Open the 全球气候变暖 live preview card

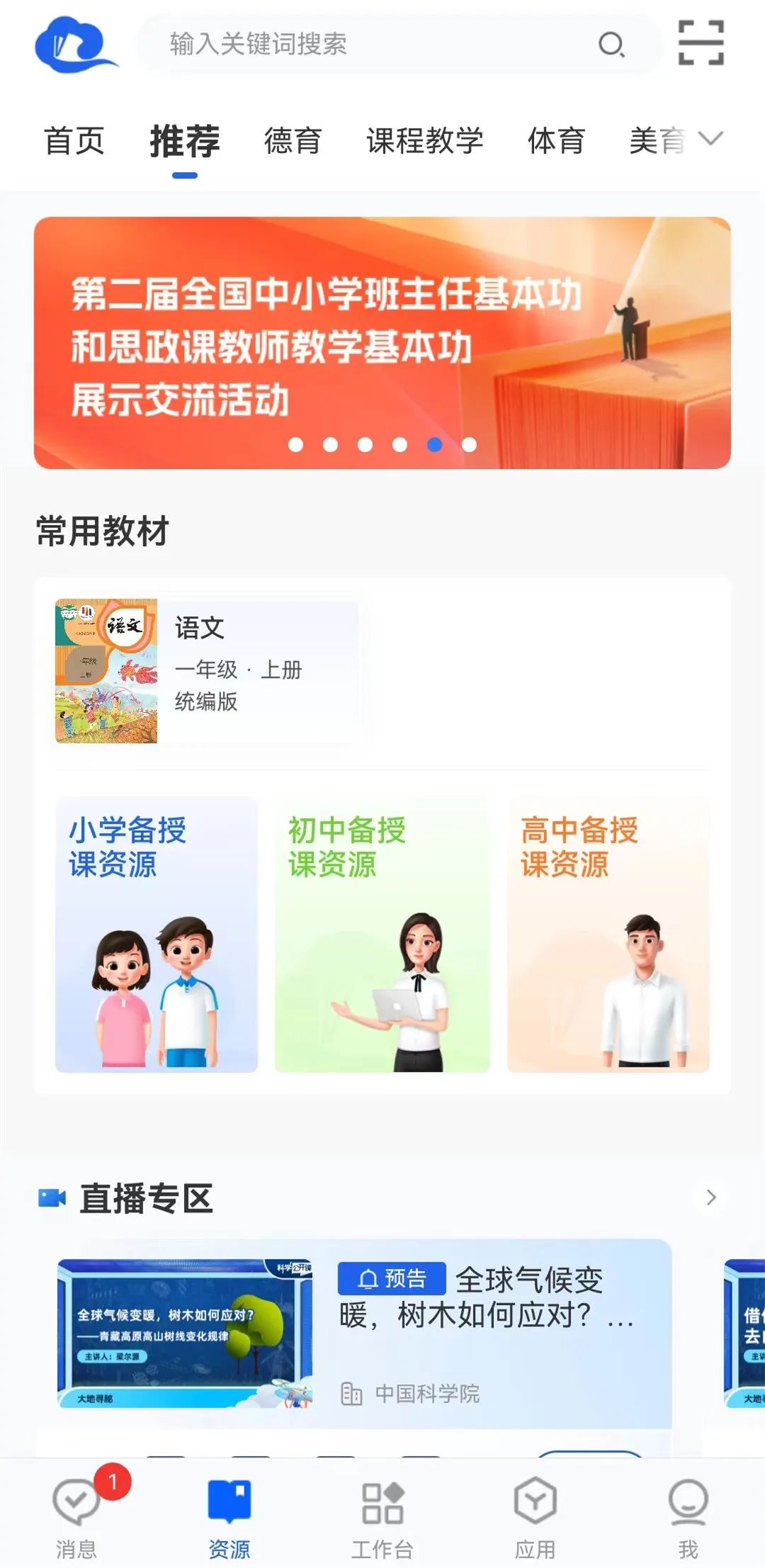[364, 1333]
